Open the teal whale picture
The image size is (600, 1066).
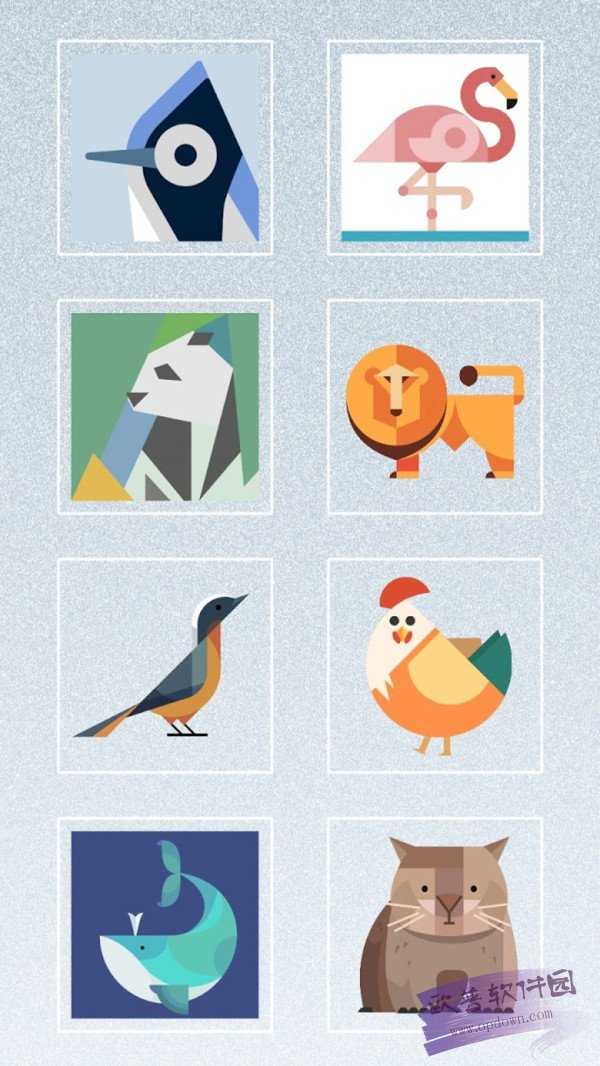coord(165,925)
